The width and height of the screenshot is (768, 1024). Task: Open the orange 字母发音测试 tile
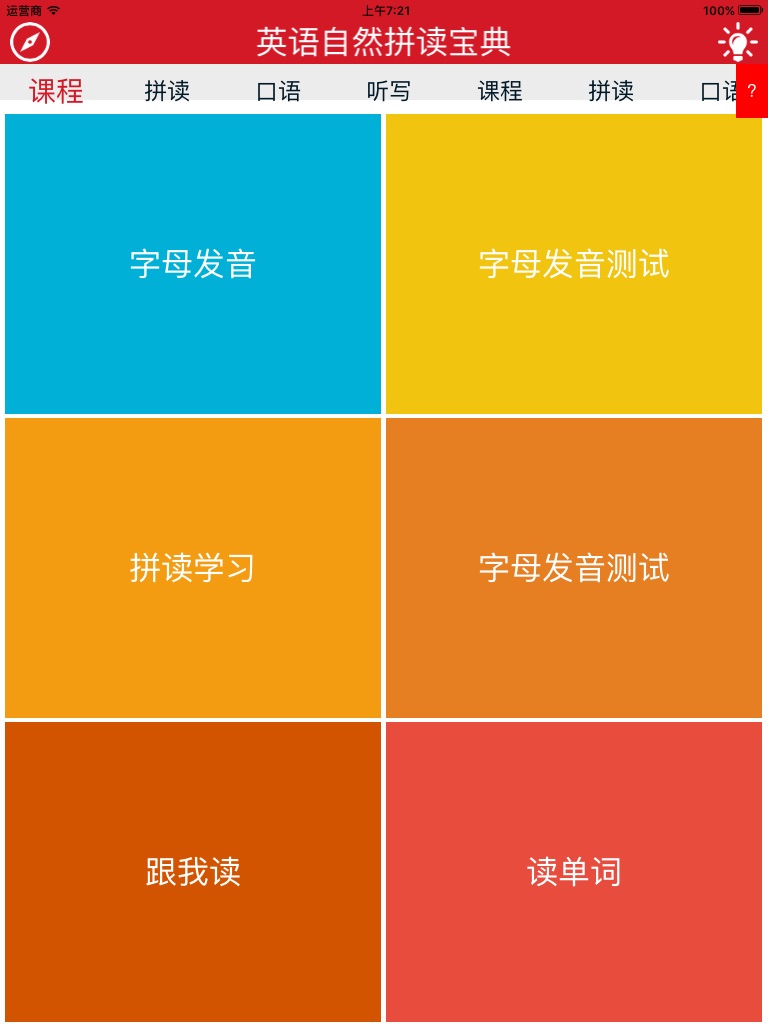pyautogui.click(x=574, y=568)
